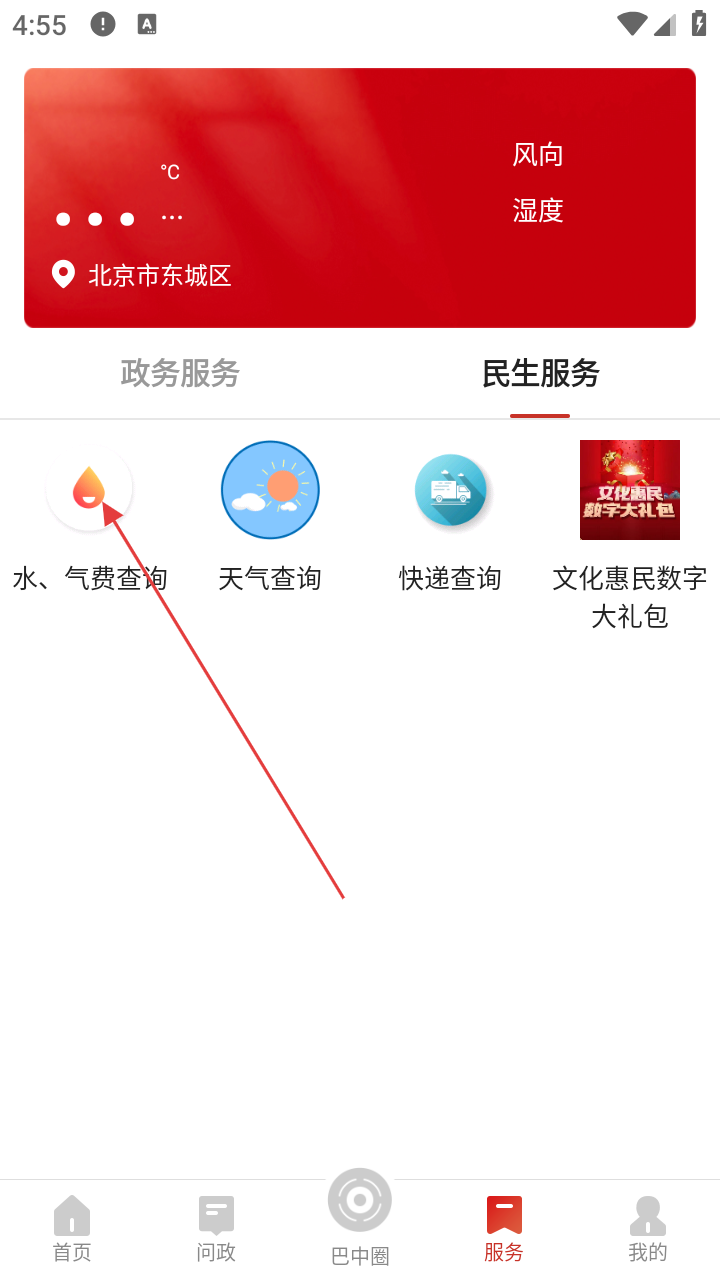Open the 我的 profile tab
Image resolution: width=720 pixels, height=1280 pixels.
coord(648,1229)
